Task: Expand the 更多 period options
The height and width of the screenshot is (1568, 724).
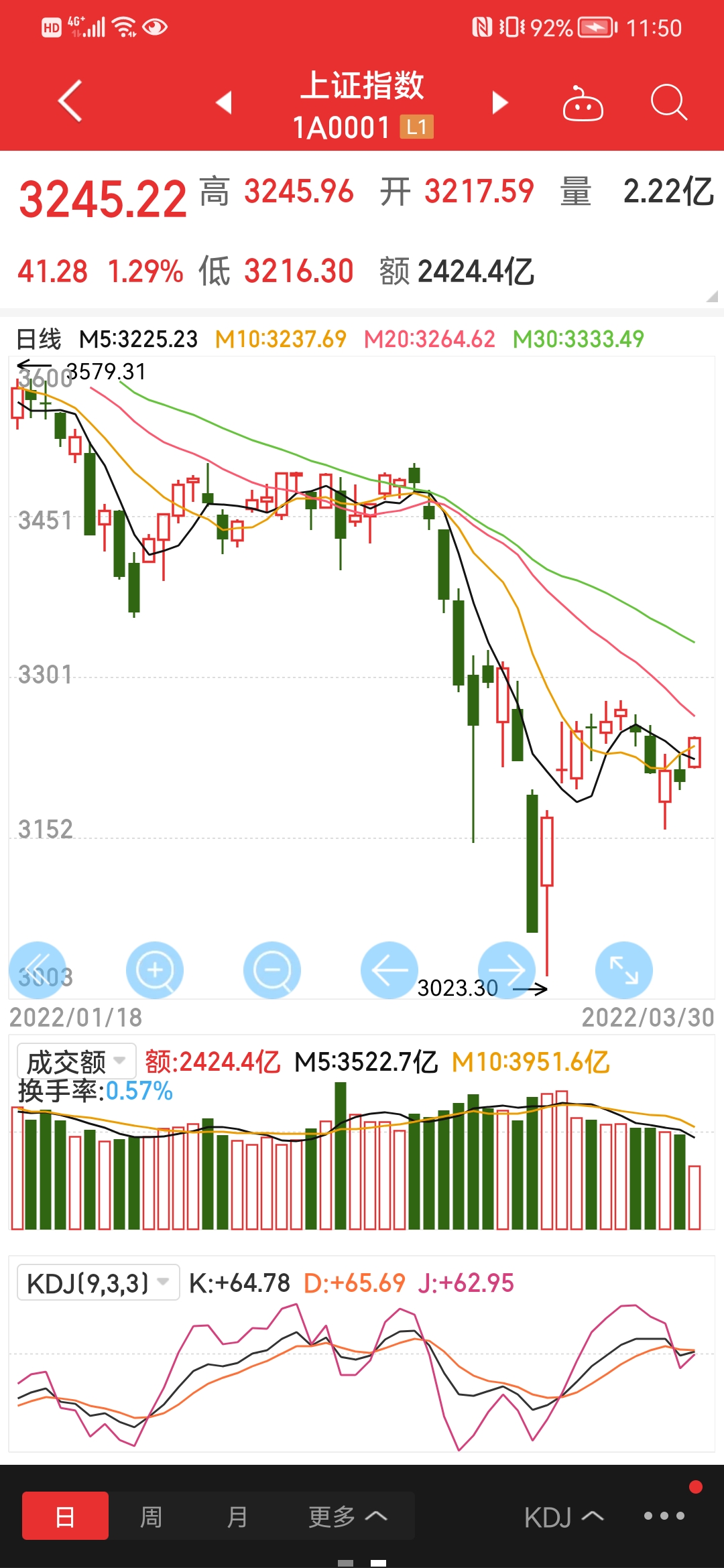Action: pos(347,1516)
